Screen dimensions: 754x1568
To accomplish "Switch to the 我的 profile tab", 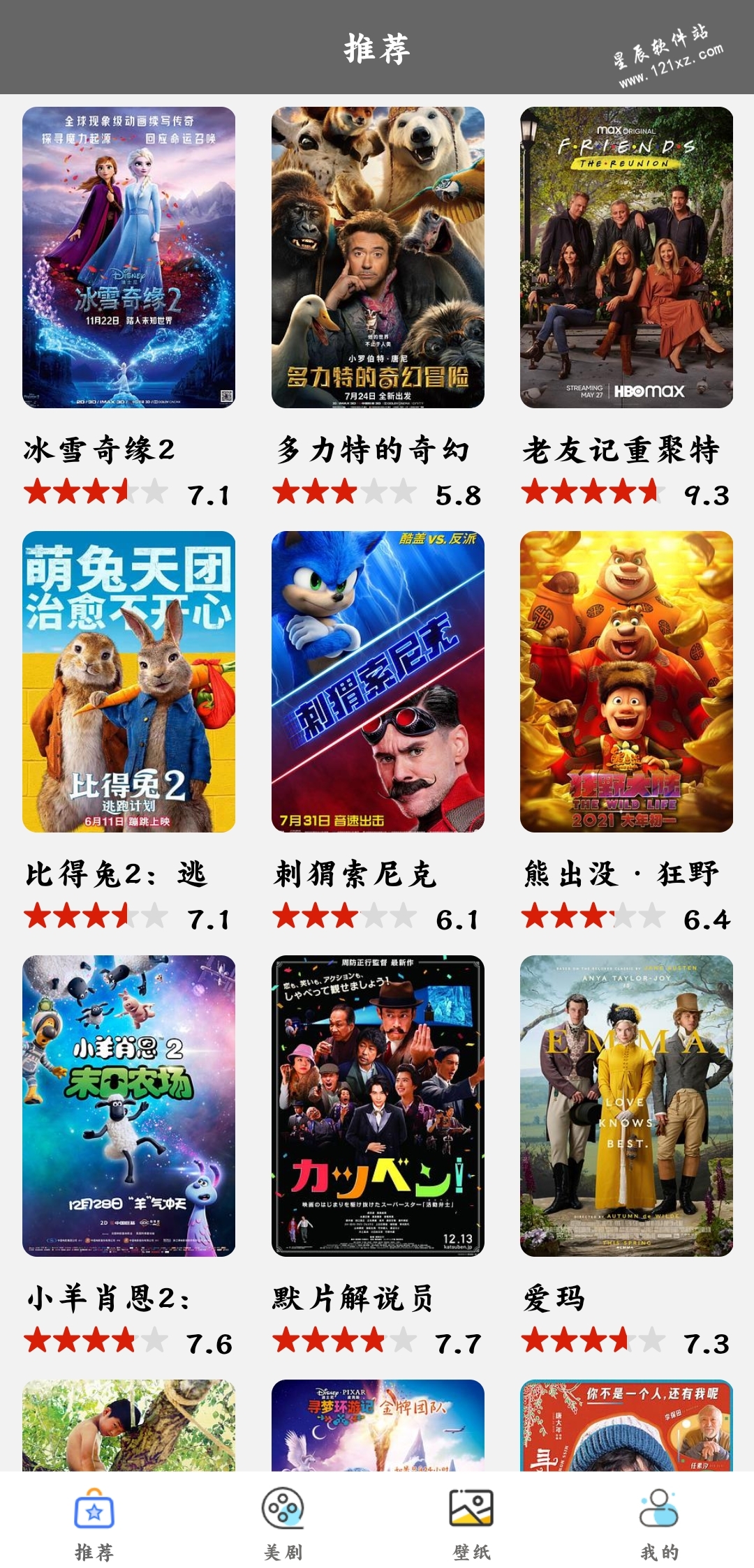I will [x=659, y=1523].
